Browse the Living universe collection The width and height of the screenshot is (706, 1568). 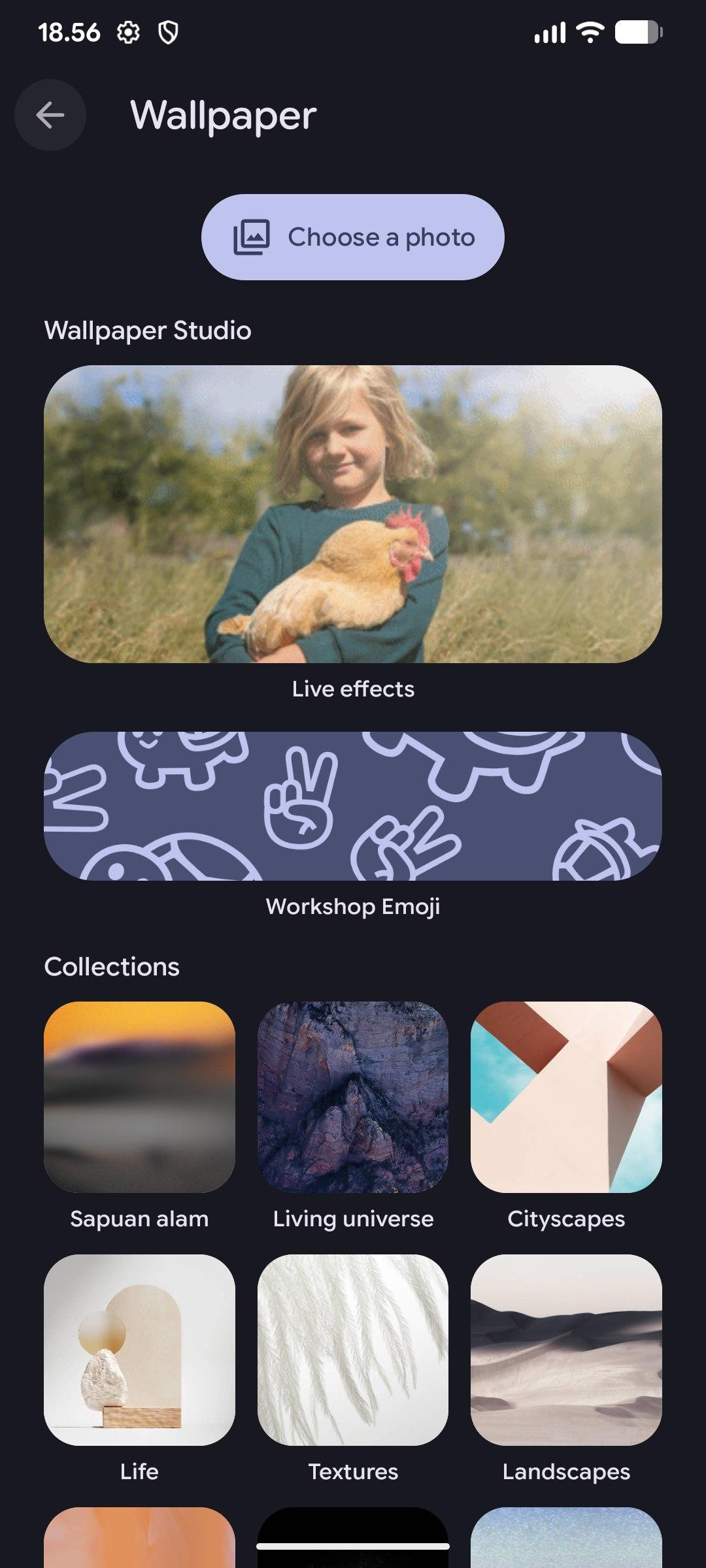click(x=353, y=1097)
